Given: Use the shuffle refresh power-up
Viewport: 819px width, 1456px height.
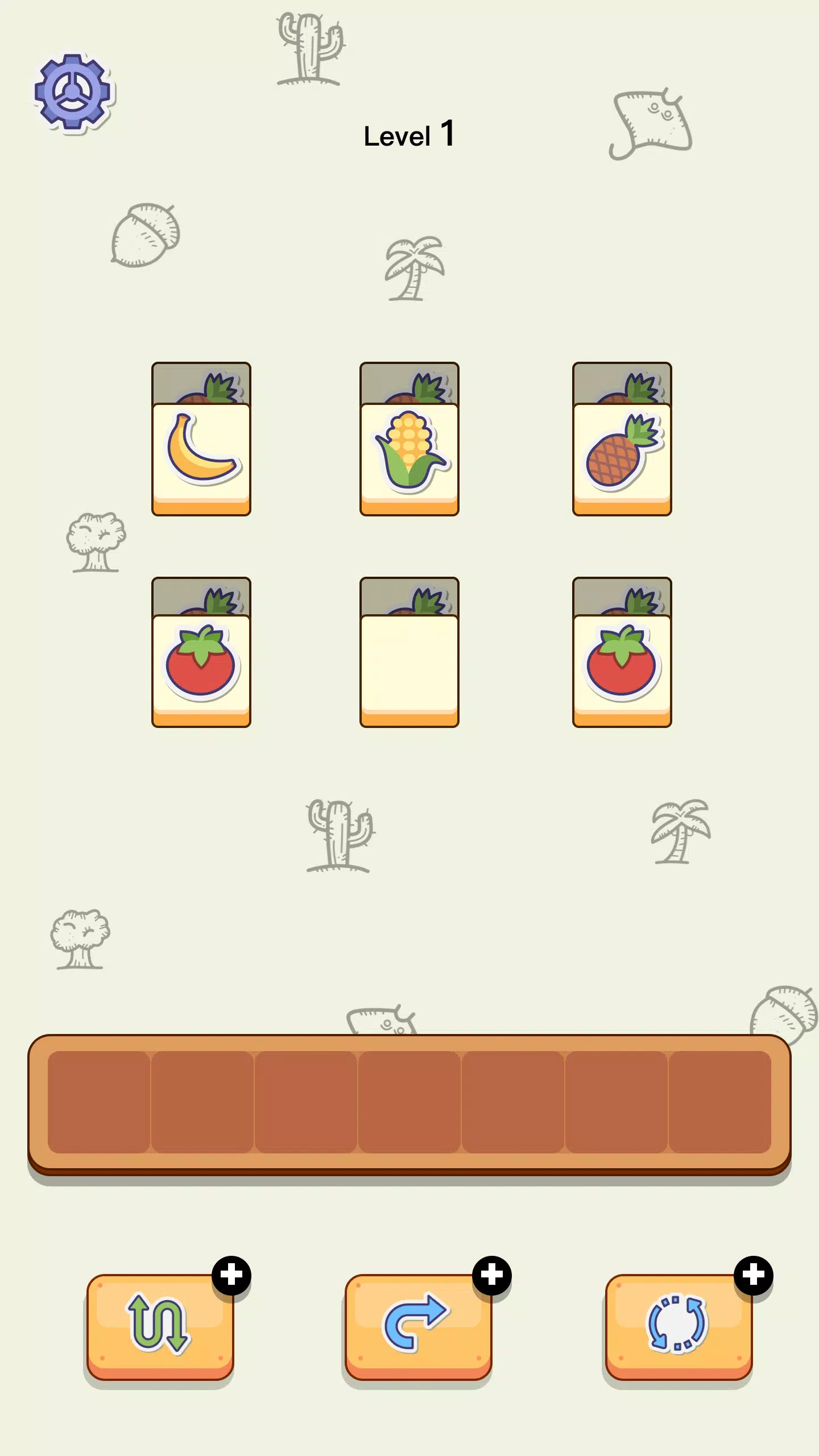Looking at the screenshot, I should [678, 1325].
